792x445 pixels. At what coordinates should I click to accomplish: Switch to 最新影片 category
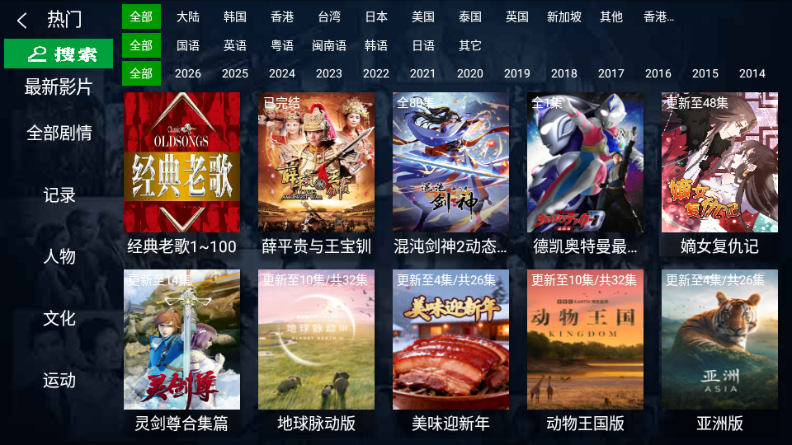click(59, 87)
